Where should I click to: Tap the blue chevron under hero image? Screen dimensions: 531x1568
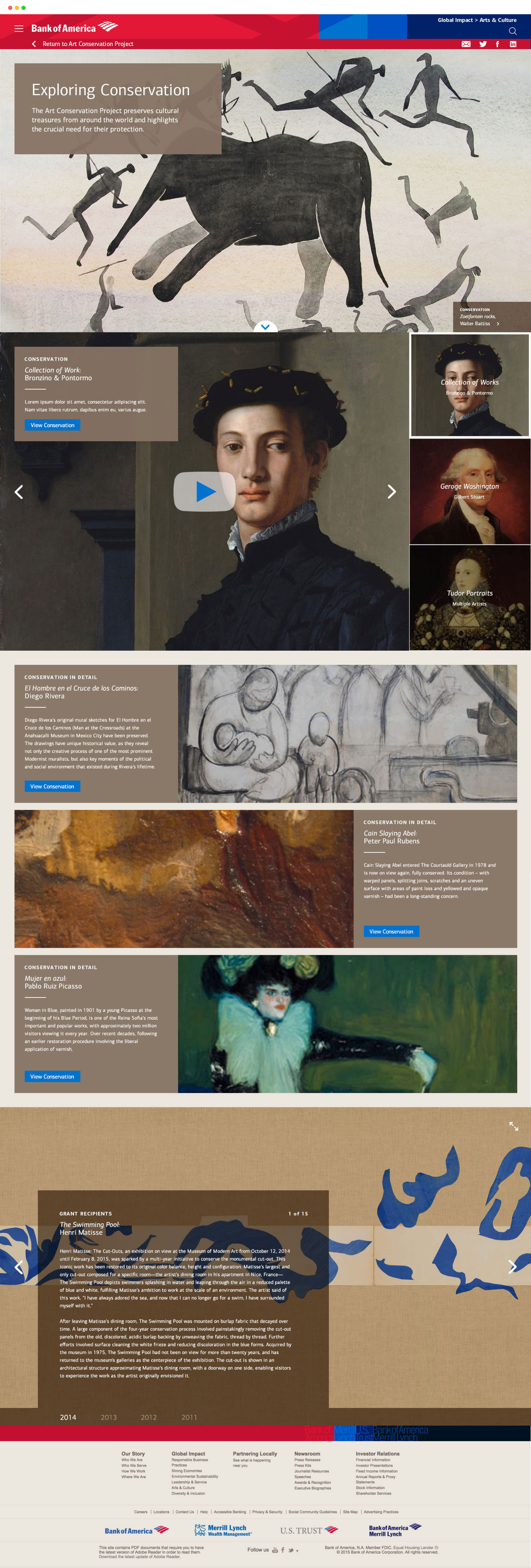click(265, 327)
